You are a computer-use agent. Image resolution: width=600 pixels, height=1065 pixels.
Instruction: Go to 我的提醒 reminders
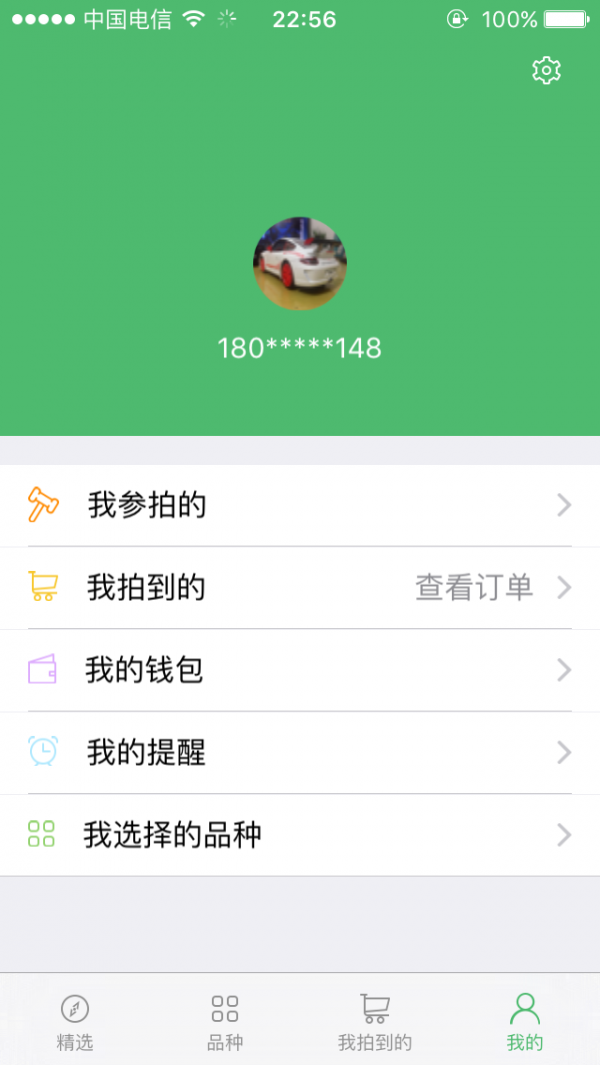[300, 752]
